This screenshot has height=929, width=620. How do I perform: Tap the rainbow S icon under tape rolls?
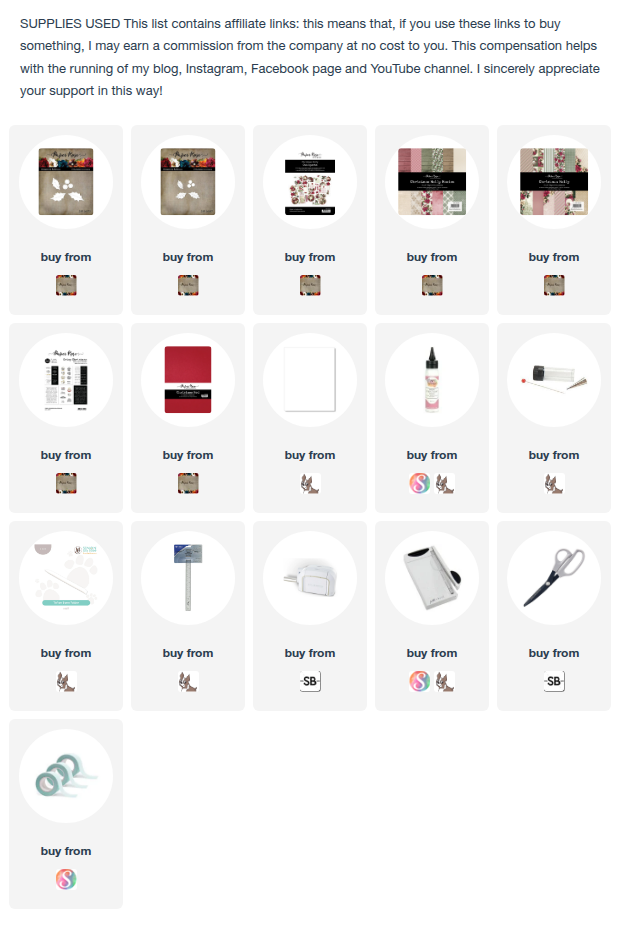coord(66,880)
